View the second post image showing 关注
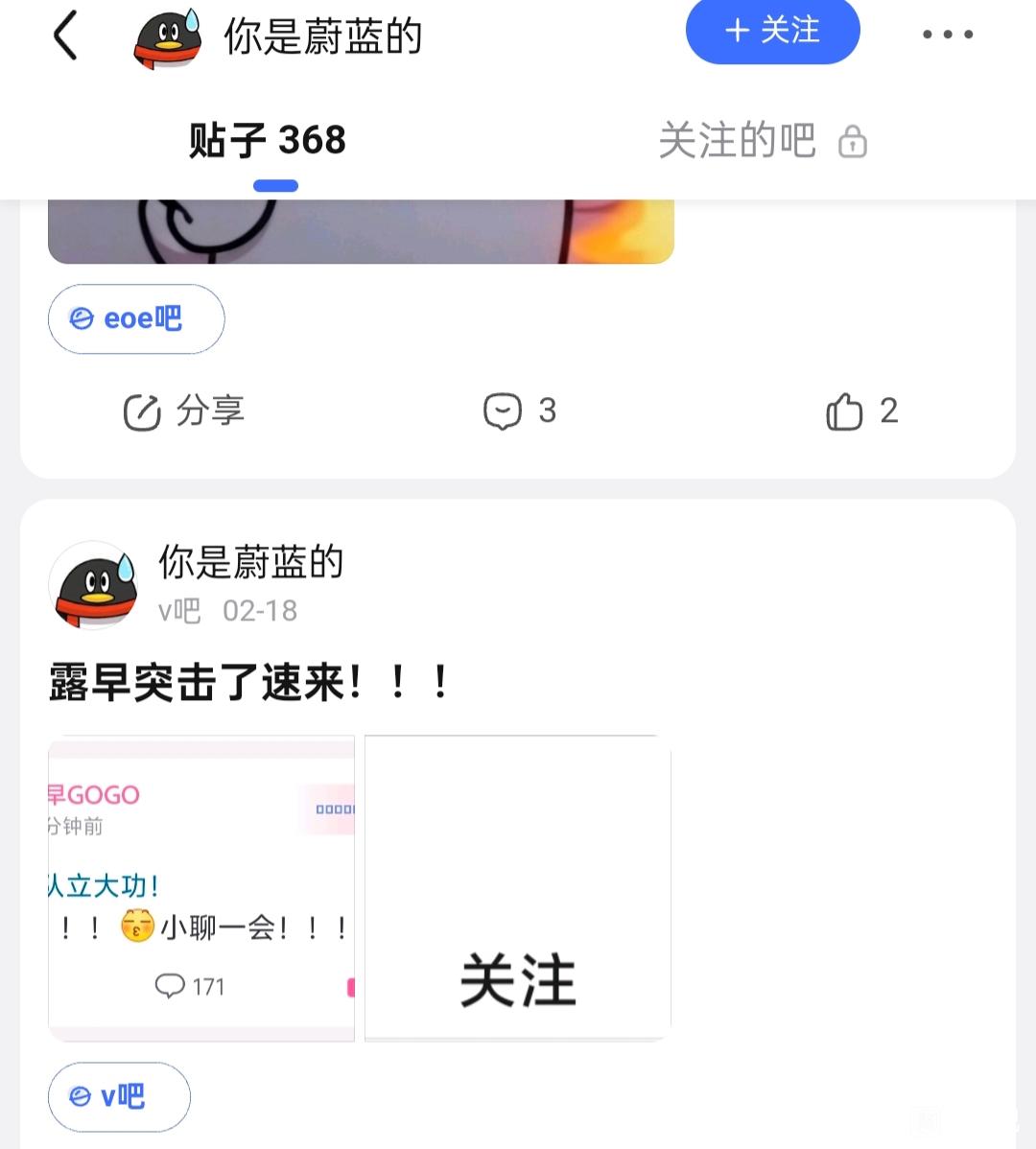This screenshot has height=1149, width=1036. coord(517,888)
